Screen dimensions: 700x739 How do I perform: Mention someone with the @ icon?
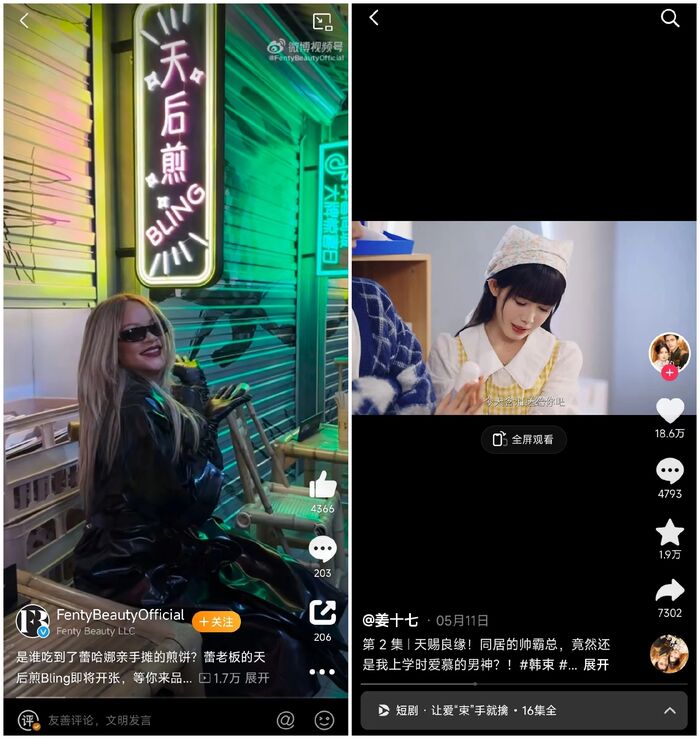pyautogui.click(x=285, y=719)
